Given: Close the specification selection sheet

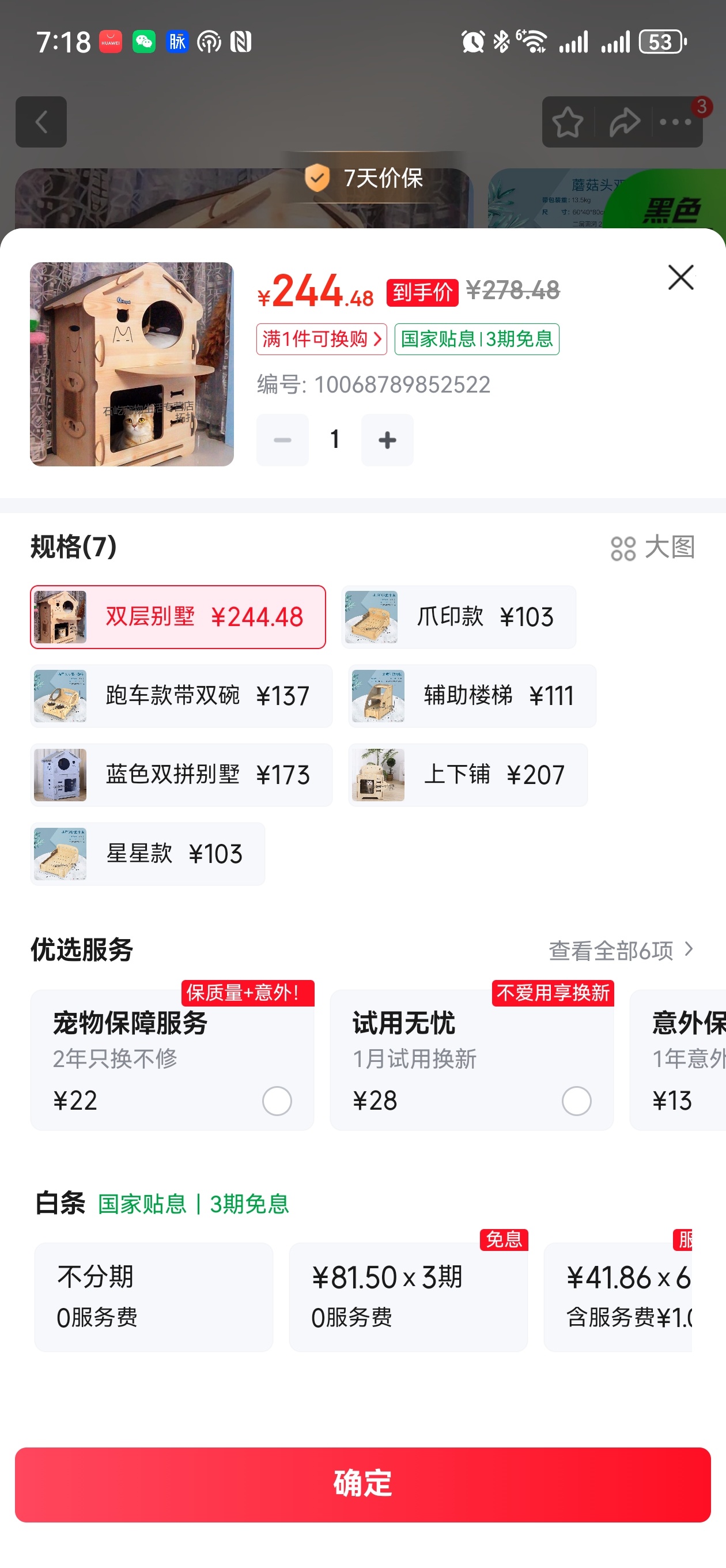Looking at the screenshot, I should click(x=680, y=277).
